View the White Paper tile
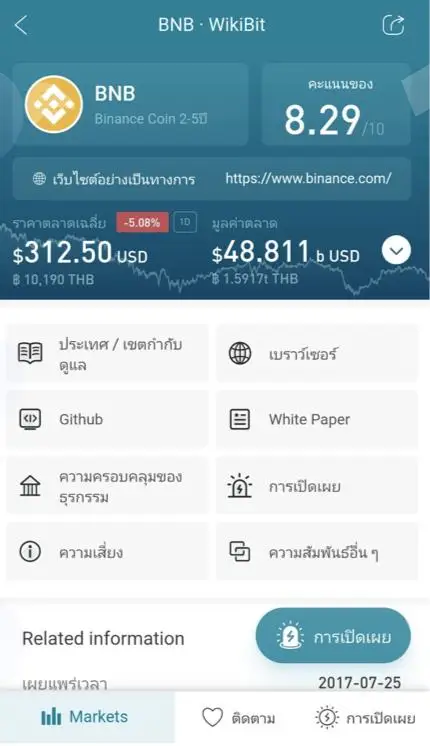 tap(317, 419)
